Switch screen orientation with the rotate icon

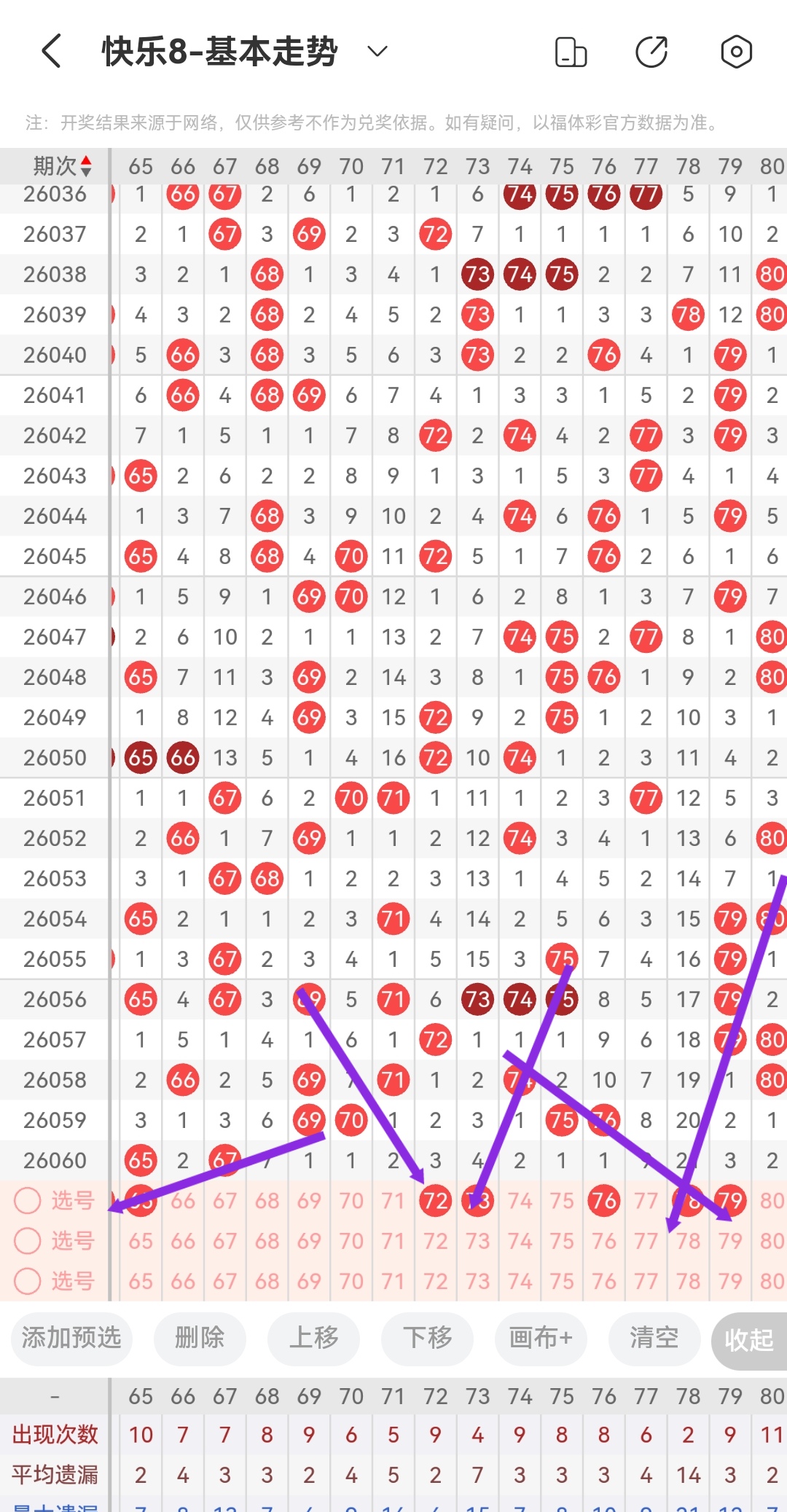coord(571,52)
